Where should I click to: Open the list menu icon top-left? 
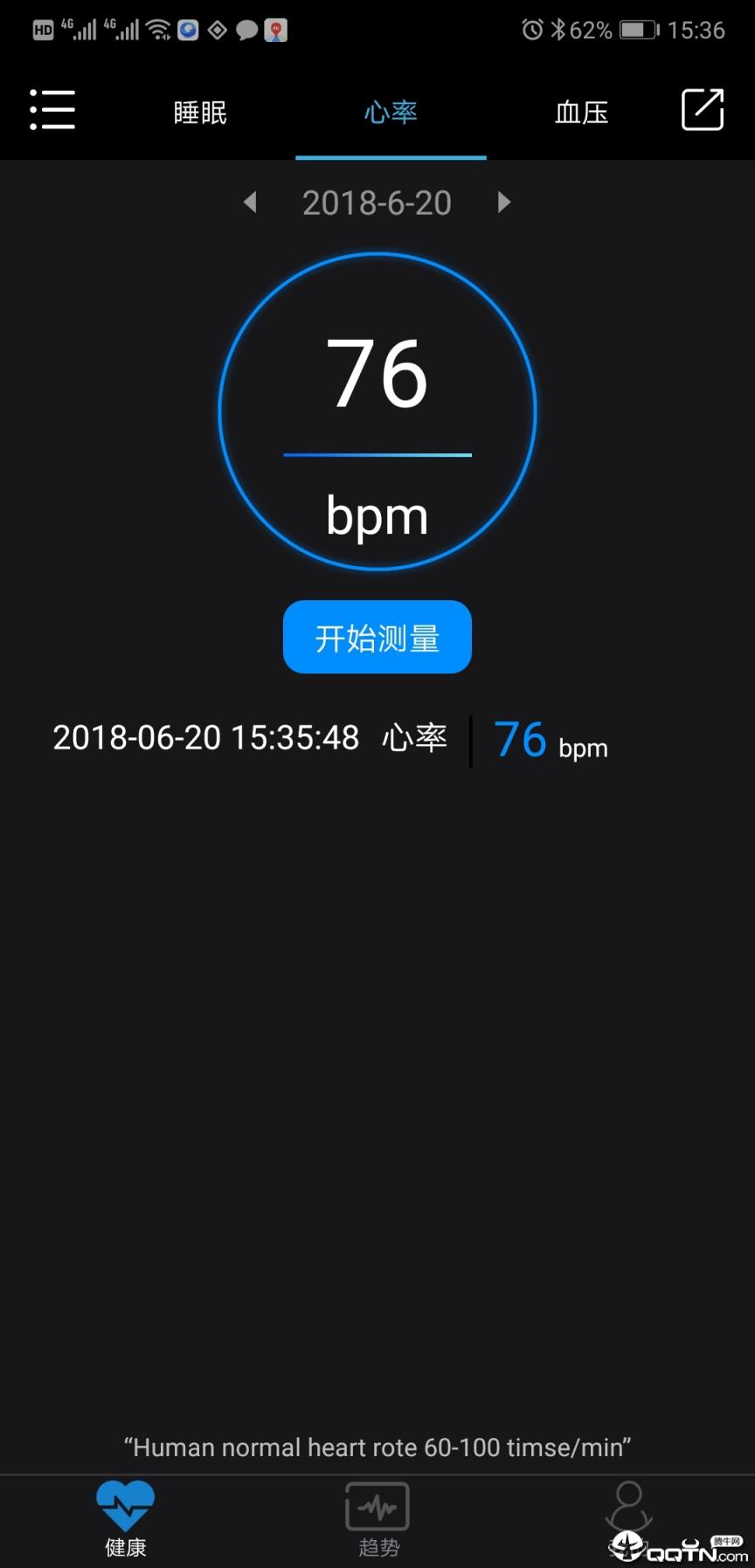tap(52, 110)
